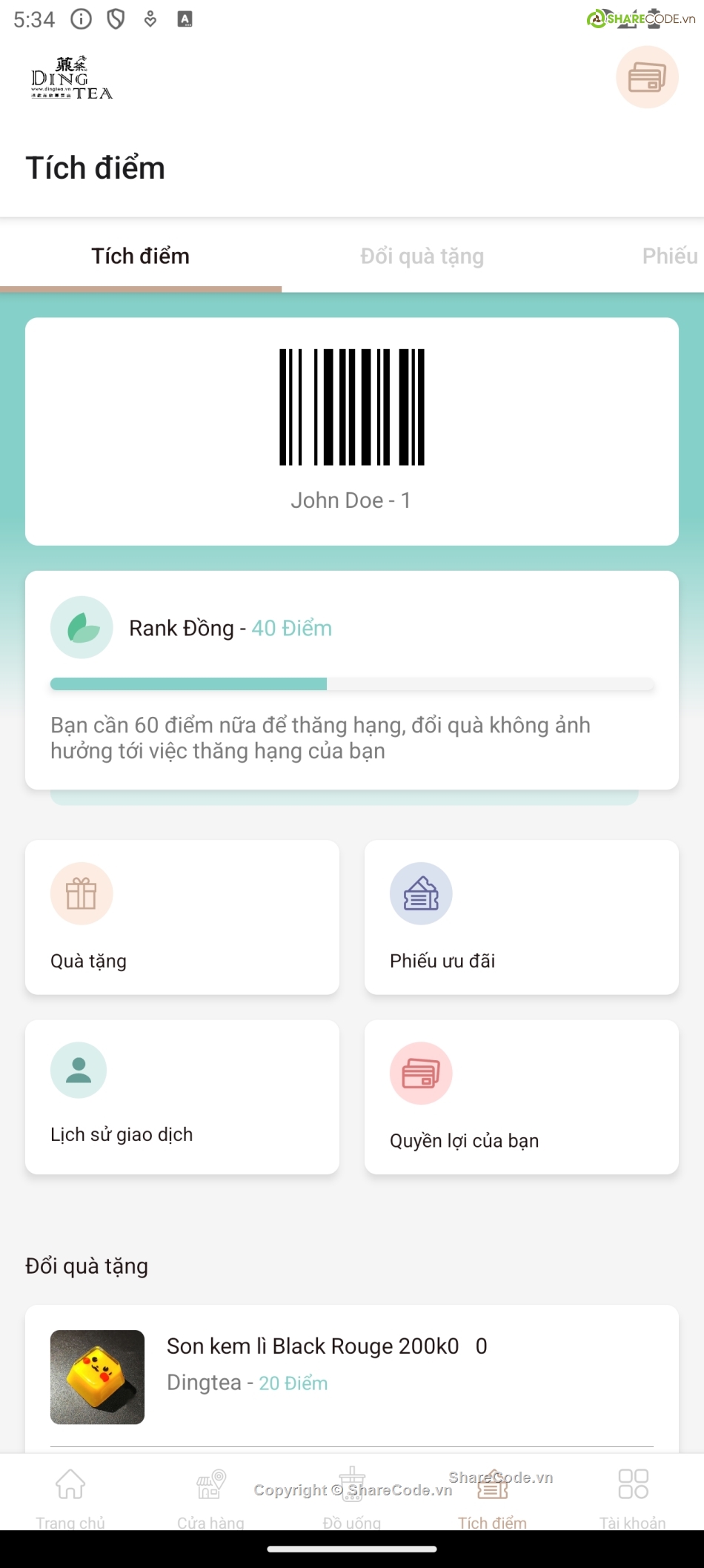Switch to the Phiếu tab

pyautogui.click(x=669, y=257)
